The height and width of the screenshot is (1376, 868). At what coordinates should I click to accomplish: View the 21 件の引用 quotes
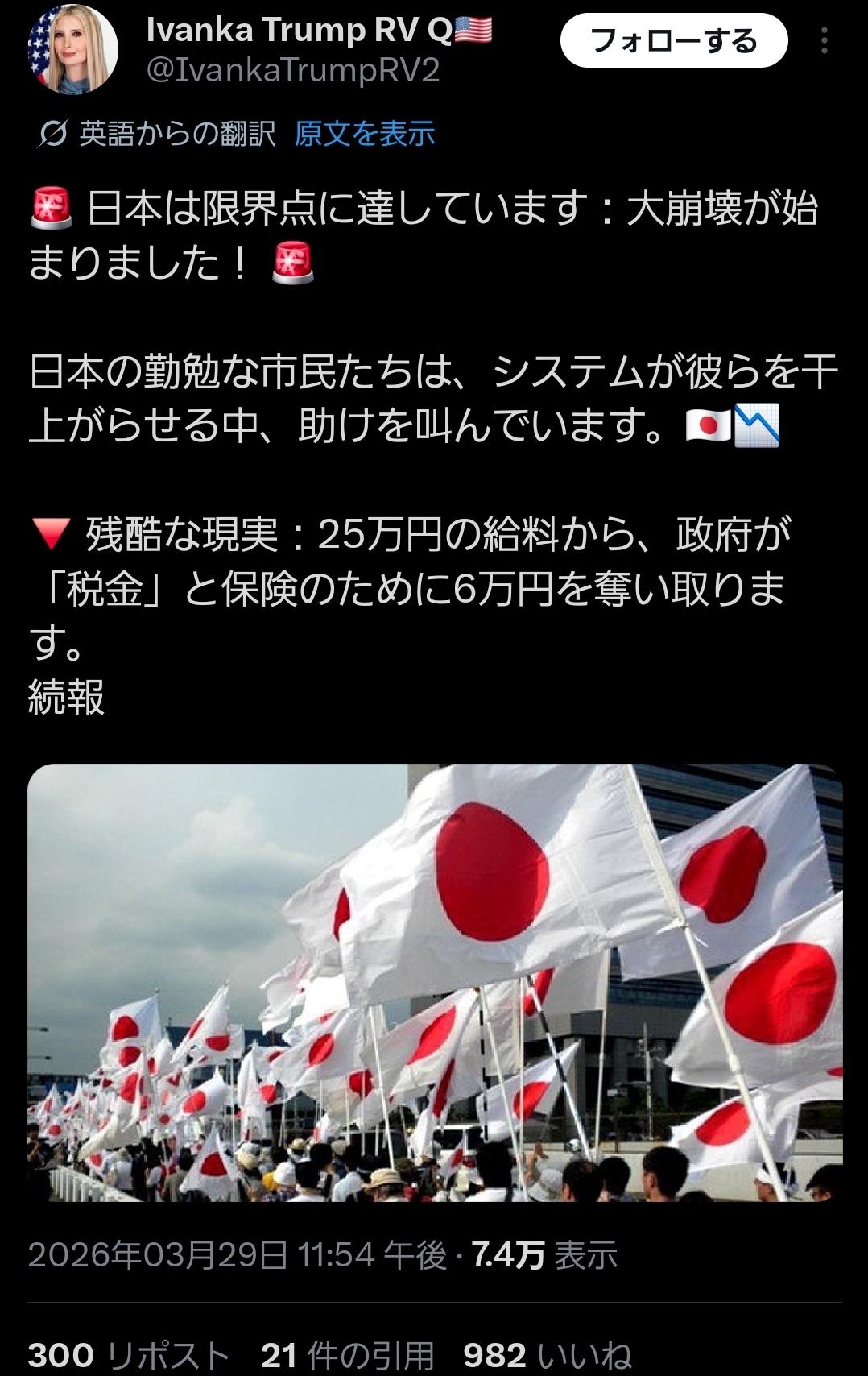(x=347, y=1355)
